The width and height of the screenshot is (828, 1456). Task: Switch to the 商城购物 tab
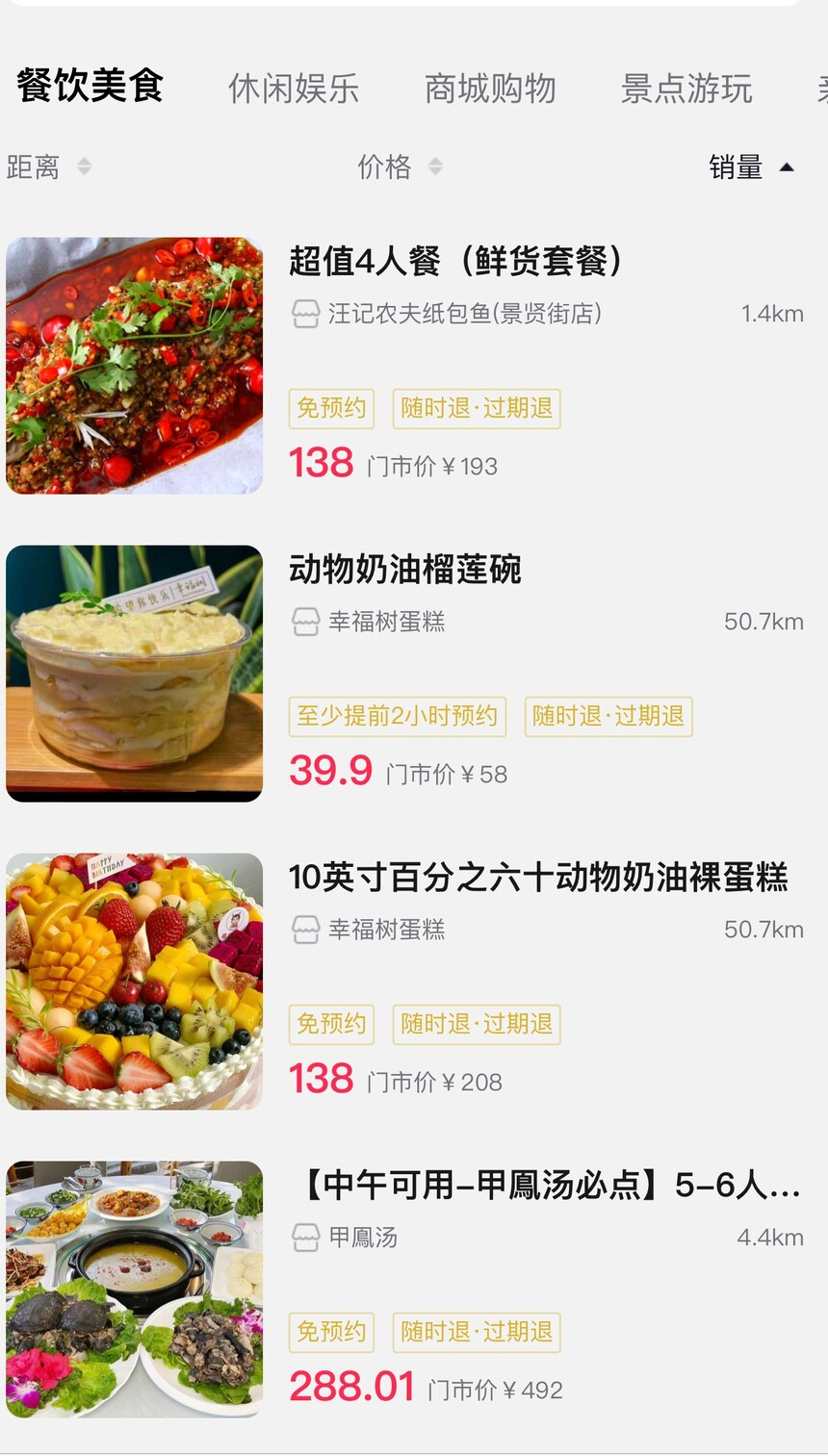point(490,89)
